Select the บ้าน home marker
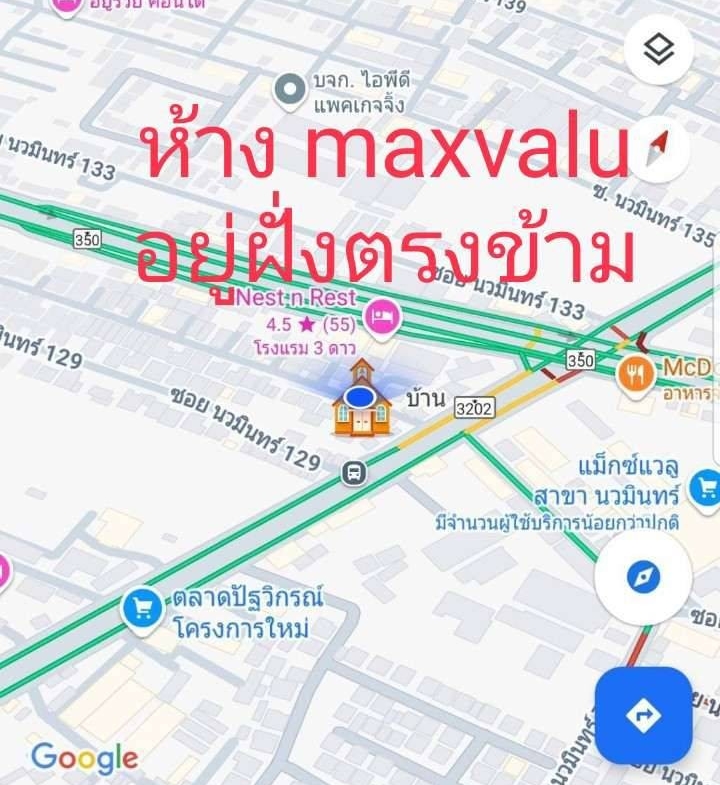 pos(362,399)
